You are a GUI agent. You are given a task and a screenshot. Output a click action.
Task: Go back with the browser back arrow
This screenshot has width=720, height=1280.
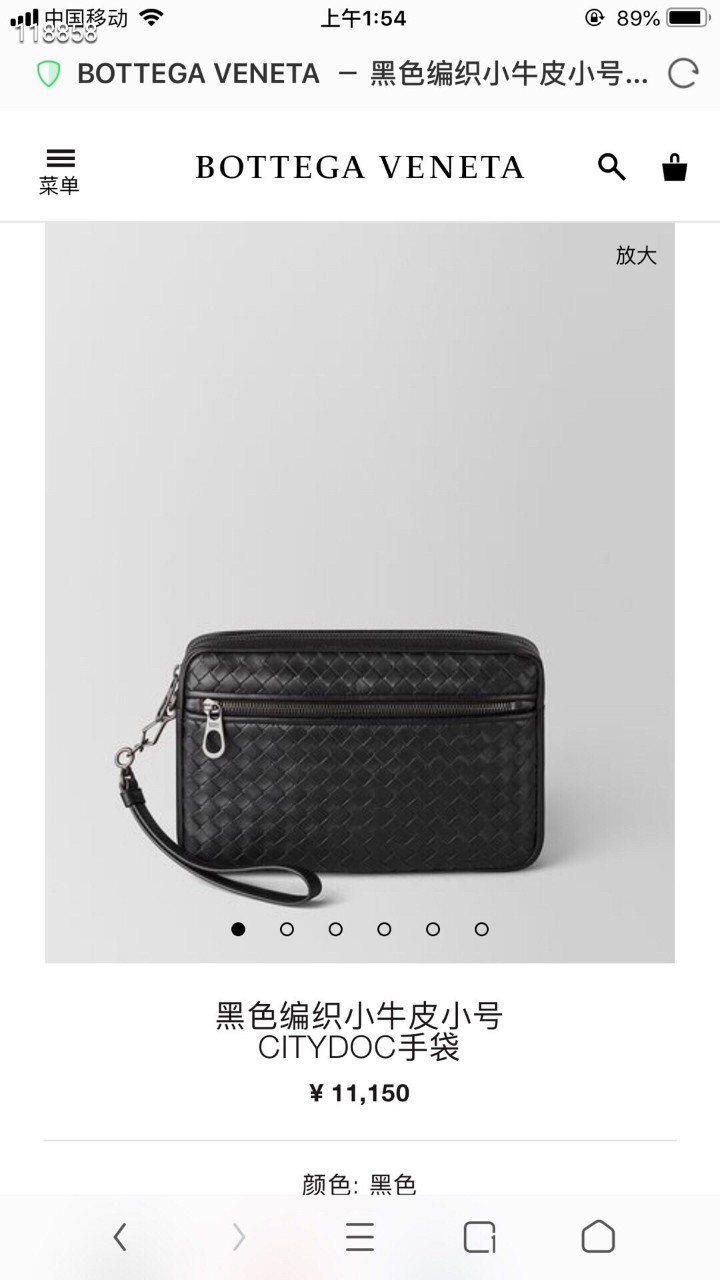pos(120,1237)
